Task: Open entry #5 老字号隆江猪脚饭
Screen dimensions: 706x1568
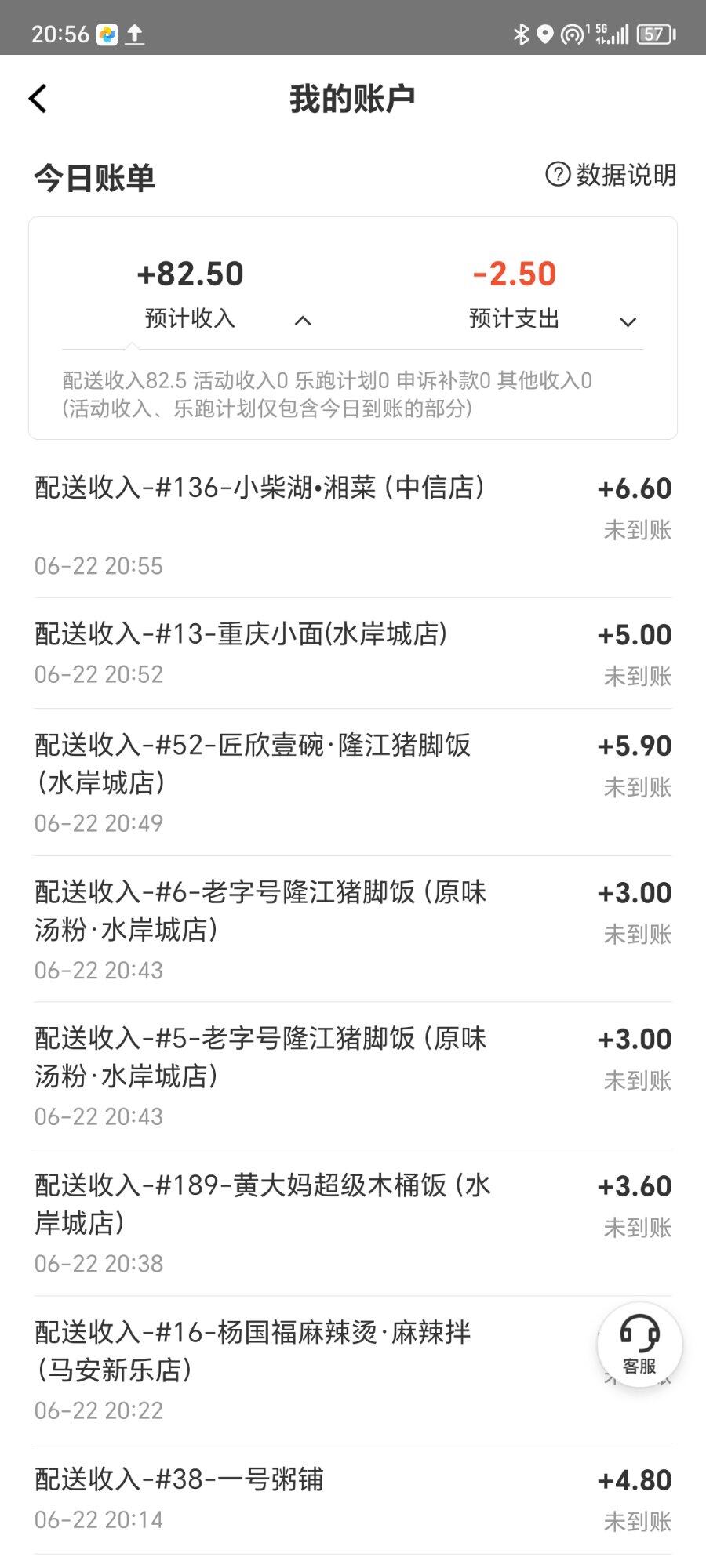Action: pos(353,1076)
